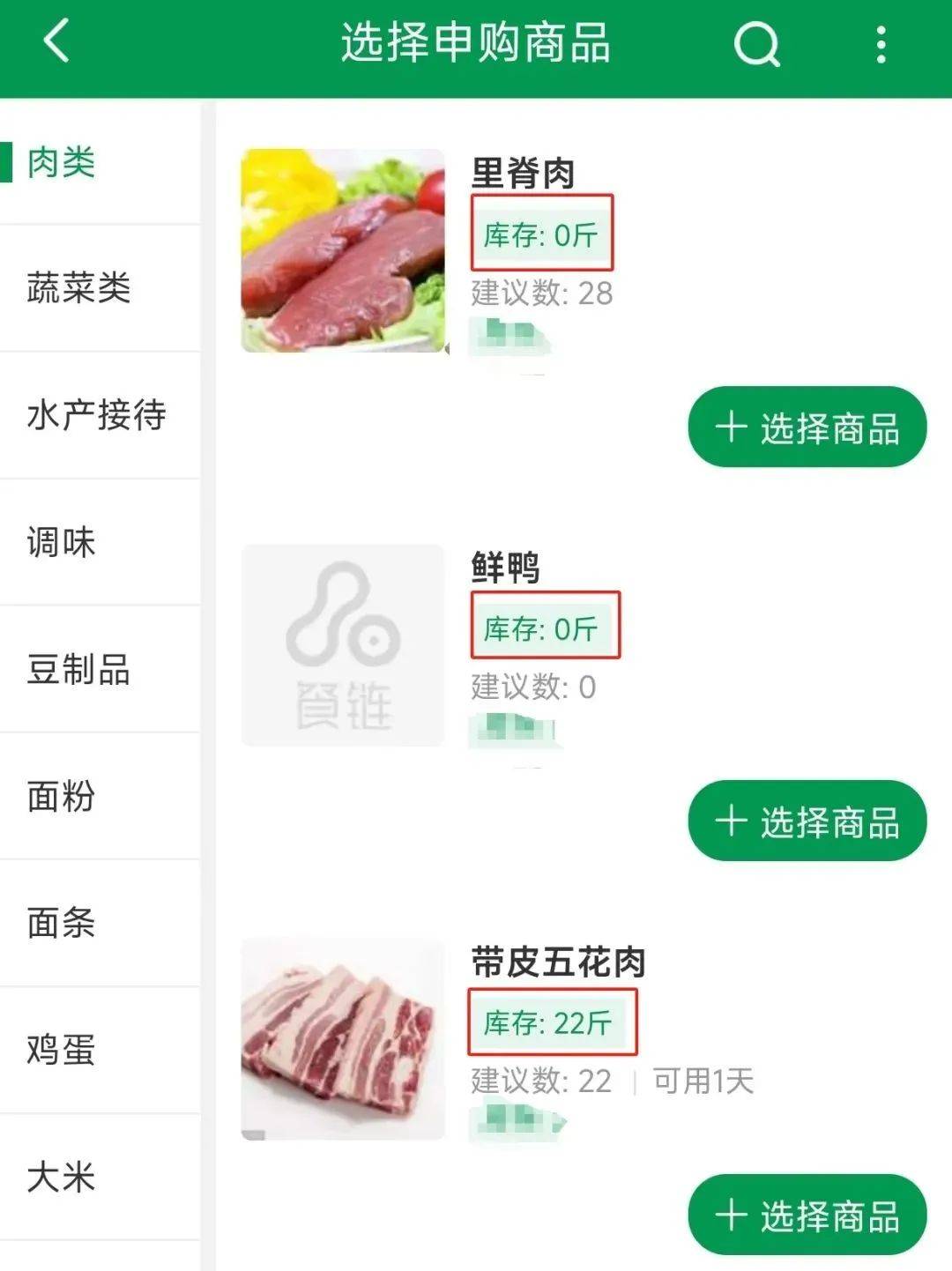The width and height of the screenshot is (952, 1271).
Task: Go back using the top-left arrow
Action: click(56, 41)
